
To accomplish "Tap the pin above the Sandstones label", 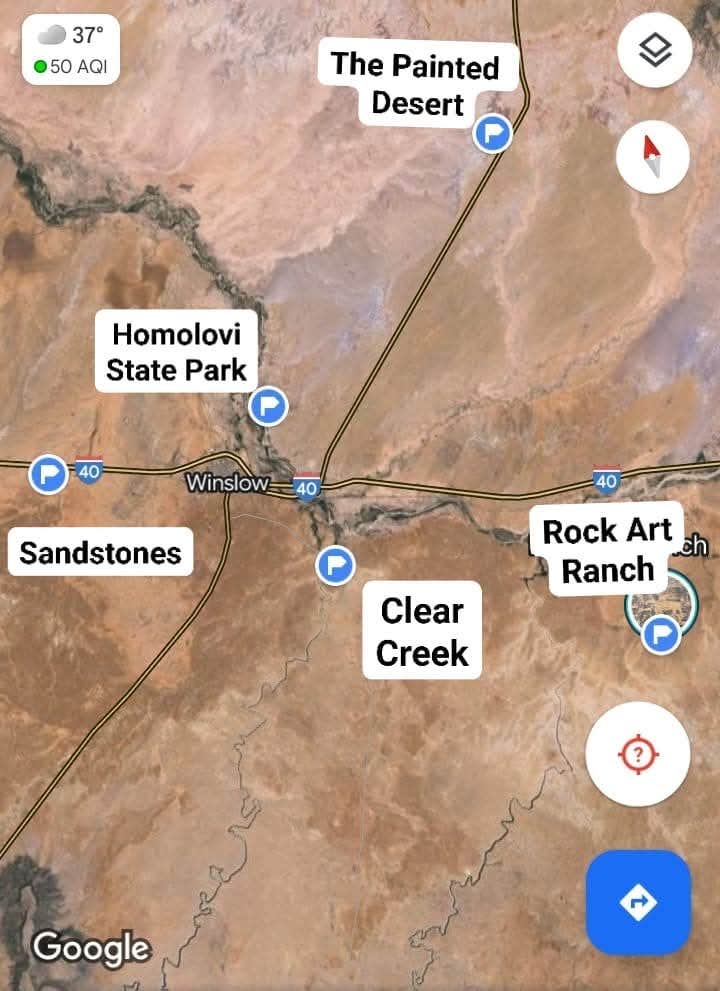I will (48, 473).
